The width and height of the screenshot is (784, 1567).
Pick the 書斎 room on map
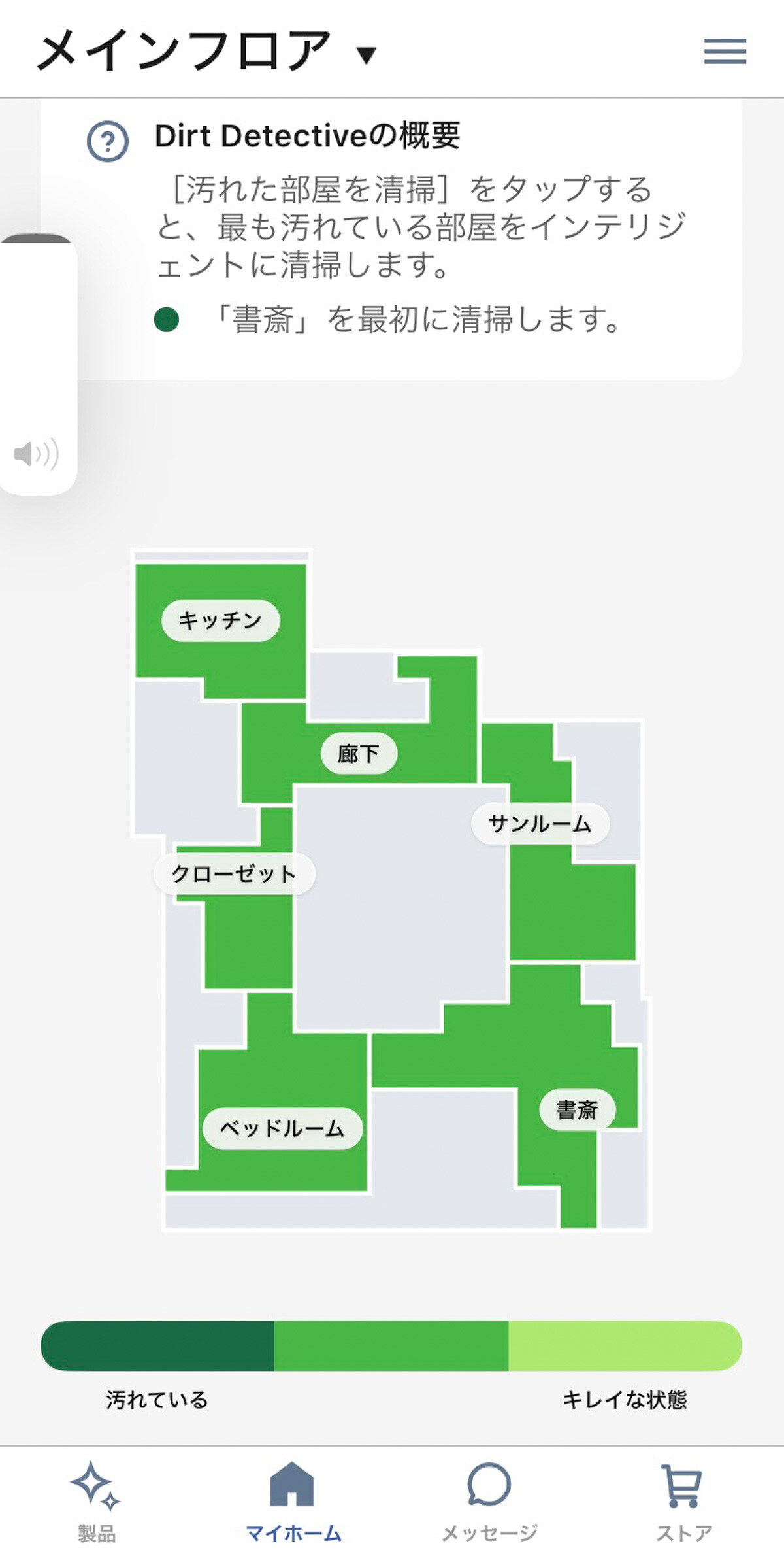pyautogui.click(x=578, y=1109)
